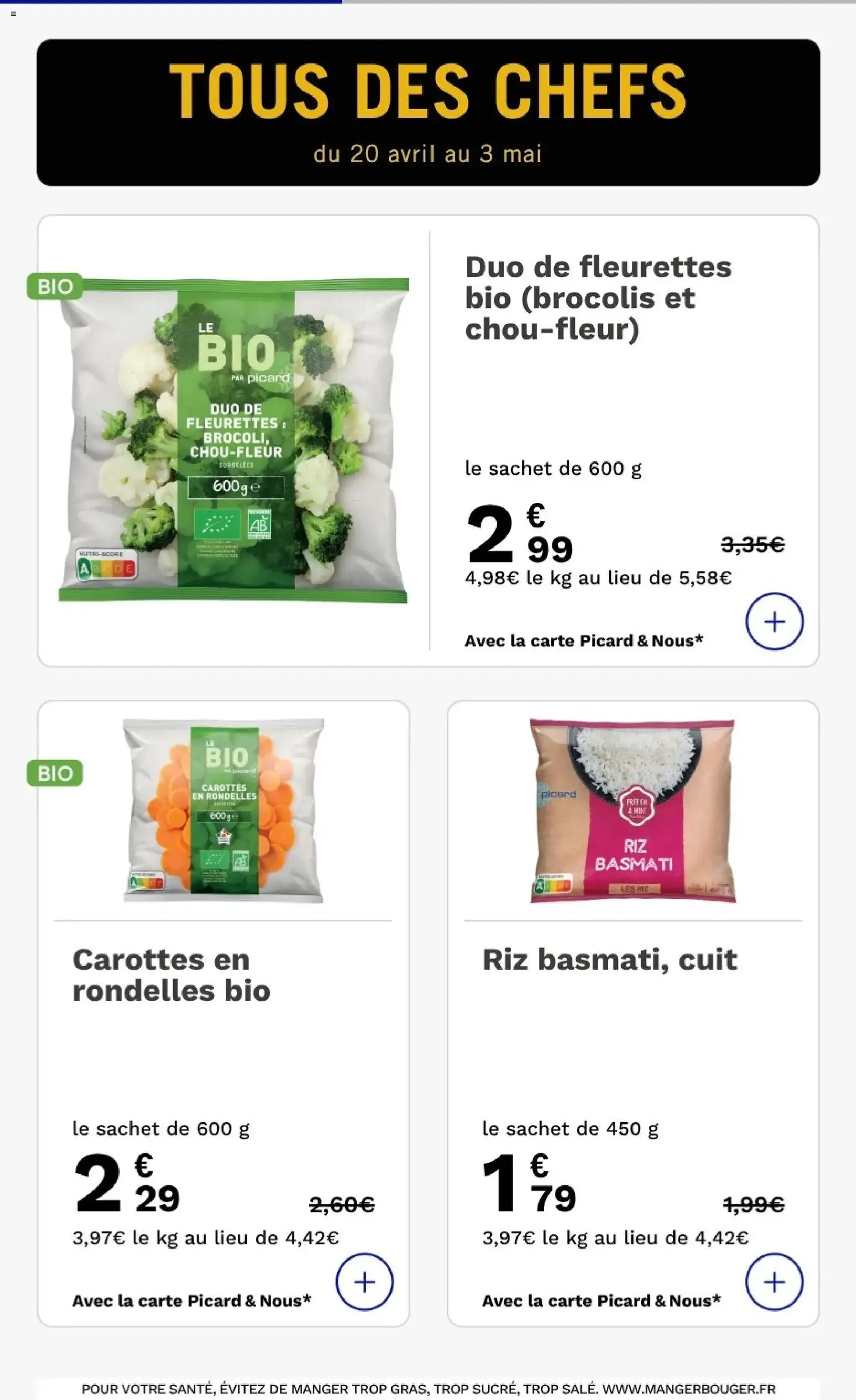Click the date range 'du 20 avril au 3 mai'

(x=427, y=152)
